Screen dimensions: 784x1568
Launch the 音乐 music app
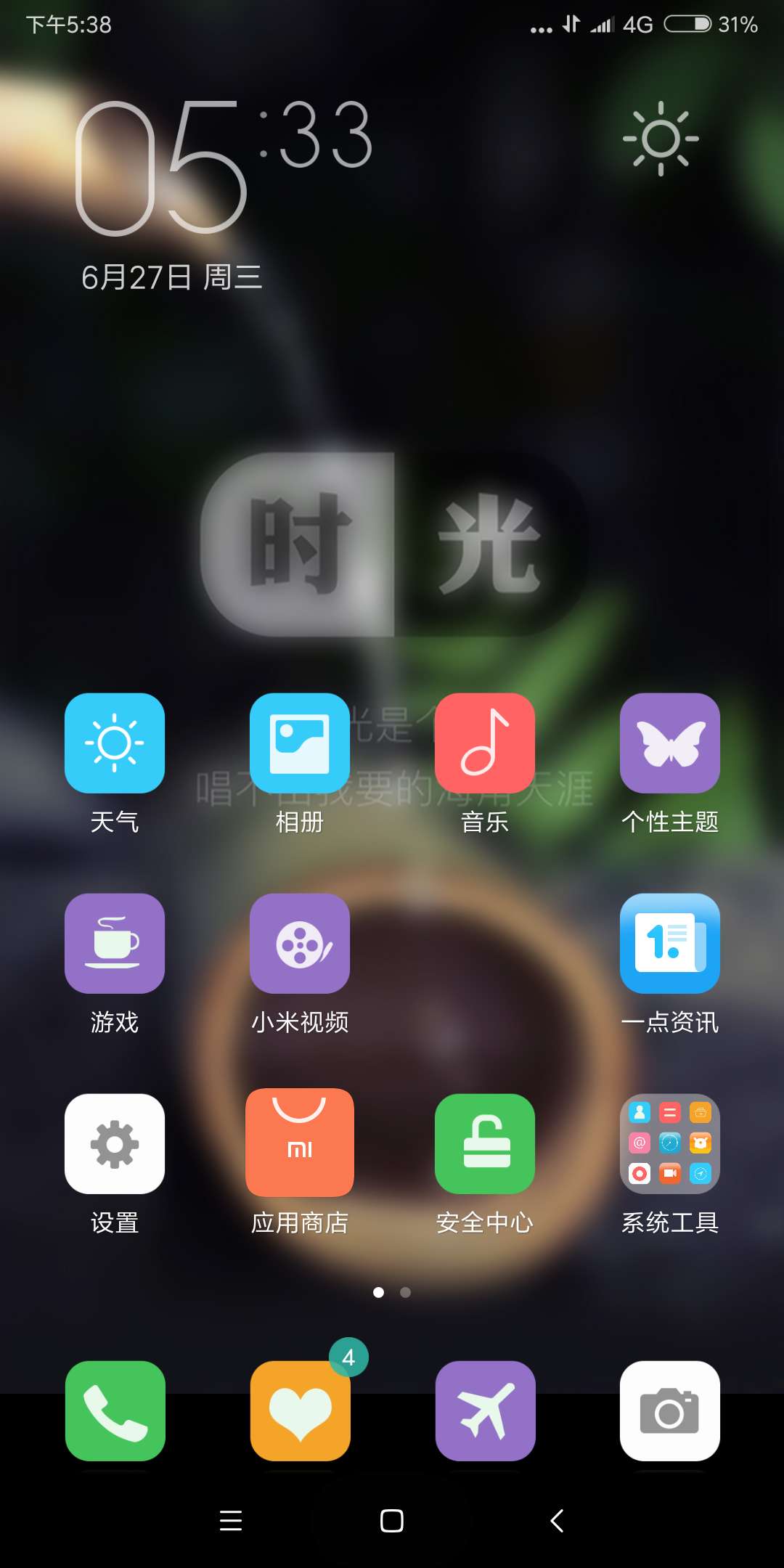[485, 743]
